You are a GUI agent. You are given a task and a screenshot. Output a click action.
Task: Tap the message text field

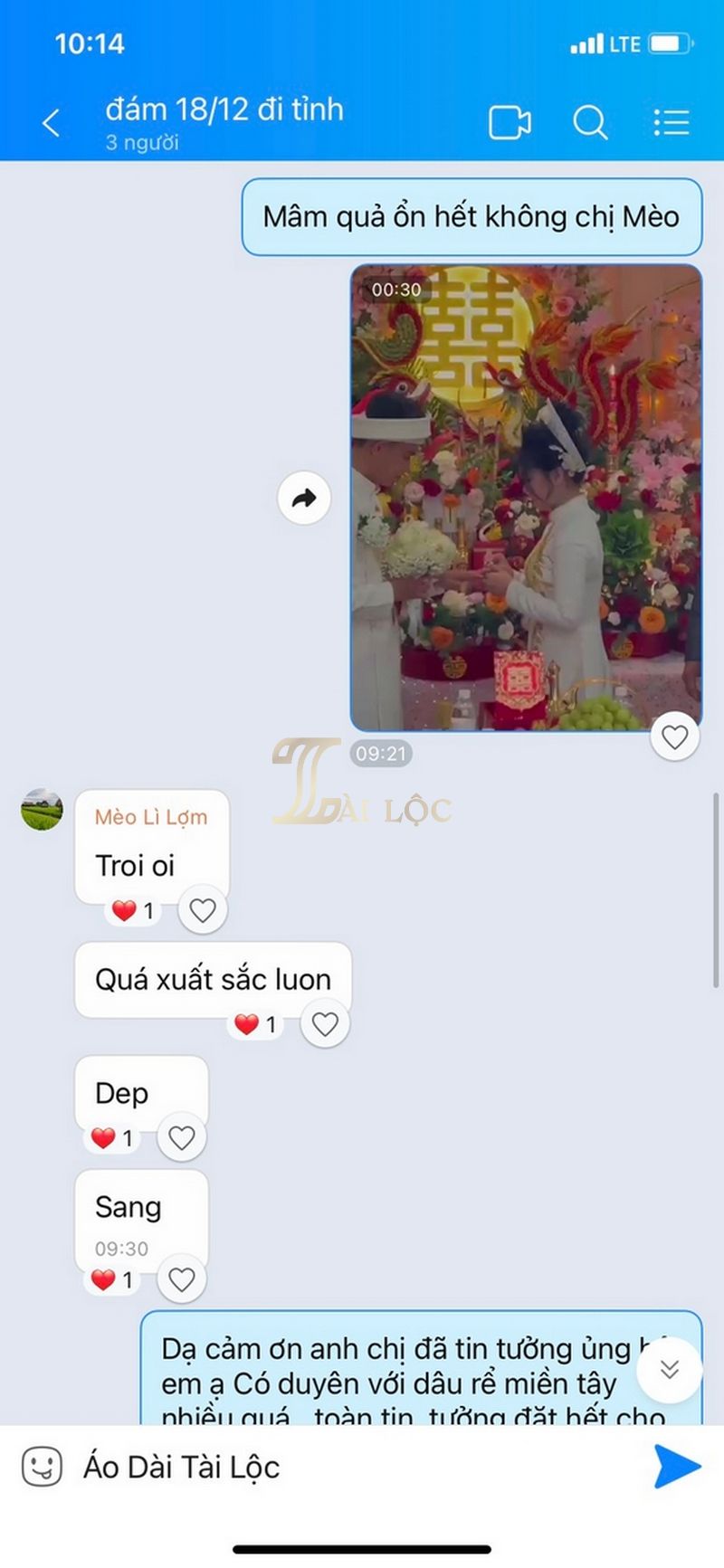[362, 1467]
